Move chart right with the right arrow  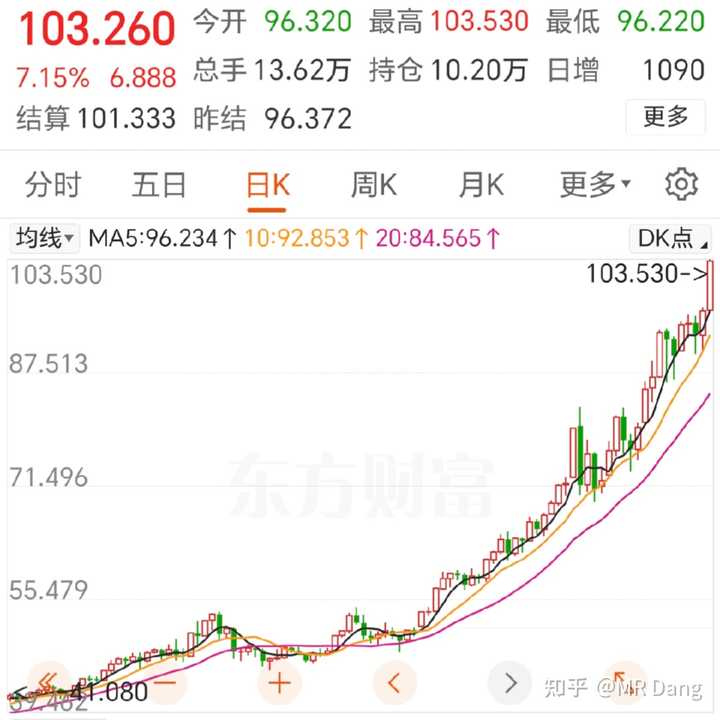coord(510,683)
